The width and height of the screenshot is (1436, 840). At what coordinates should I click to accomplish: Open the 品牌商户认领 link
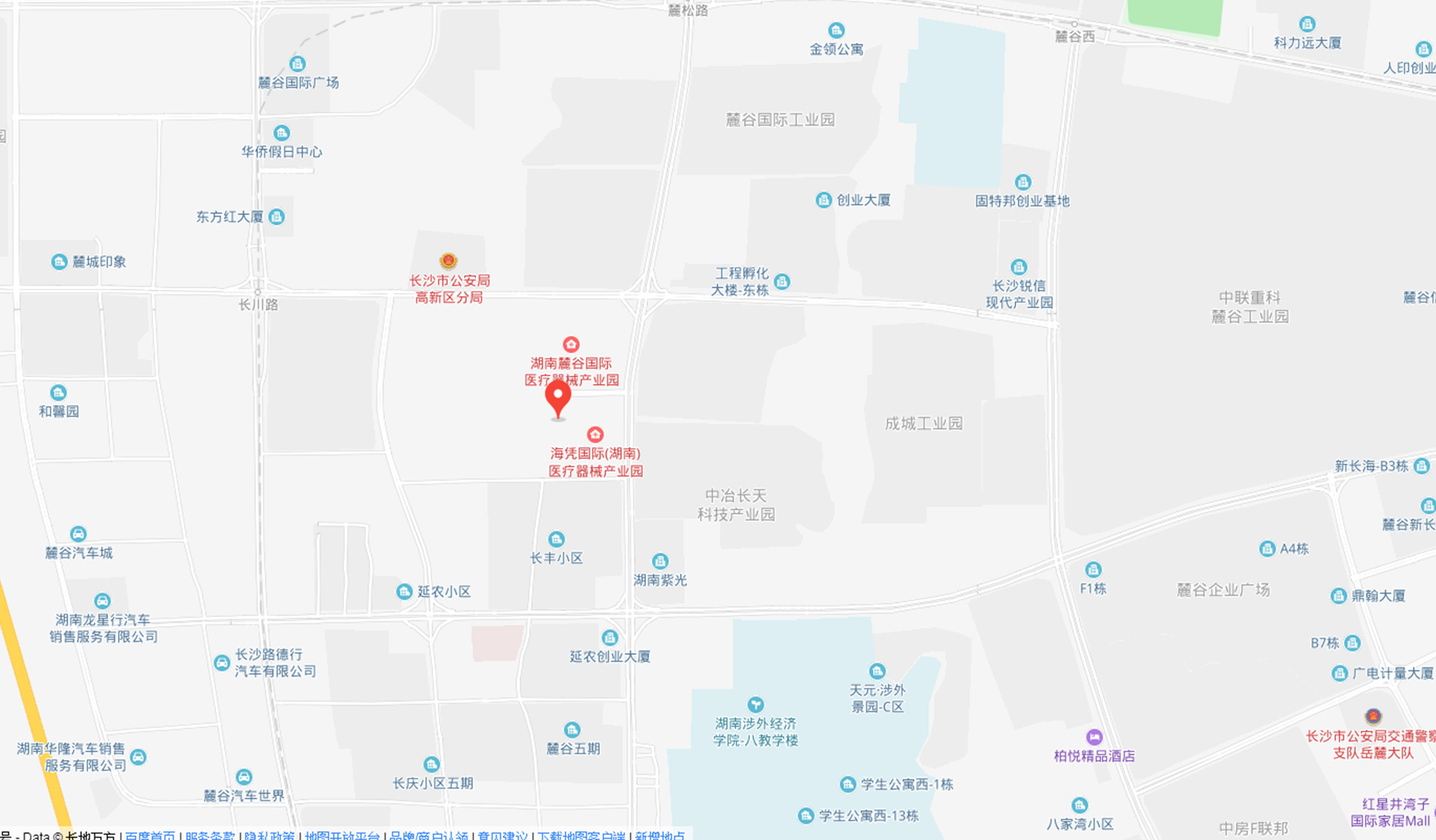click(x=428, y=835)
